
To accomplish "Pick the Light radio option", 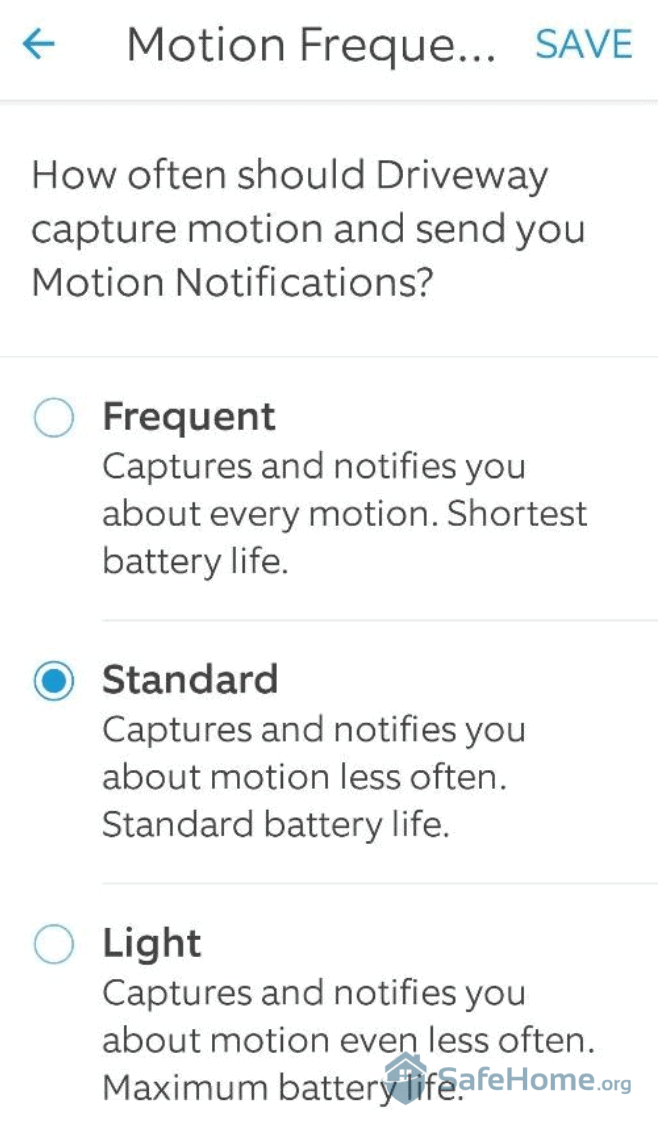I will click(53, 944).
